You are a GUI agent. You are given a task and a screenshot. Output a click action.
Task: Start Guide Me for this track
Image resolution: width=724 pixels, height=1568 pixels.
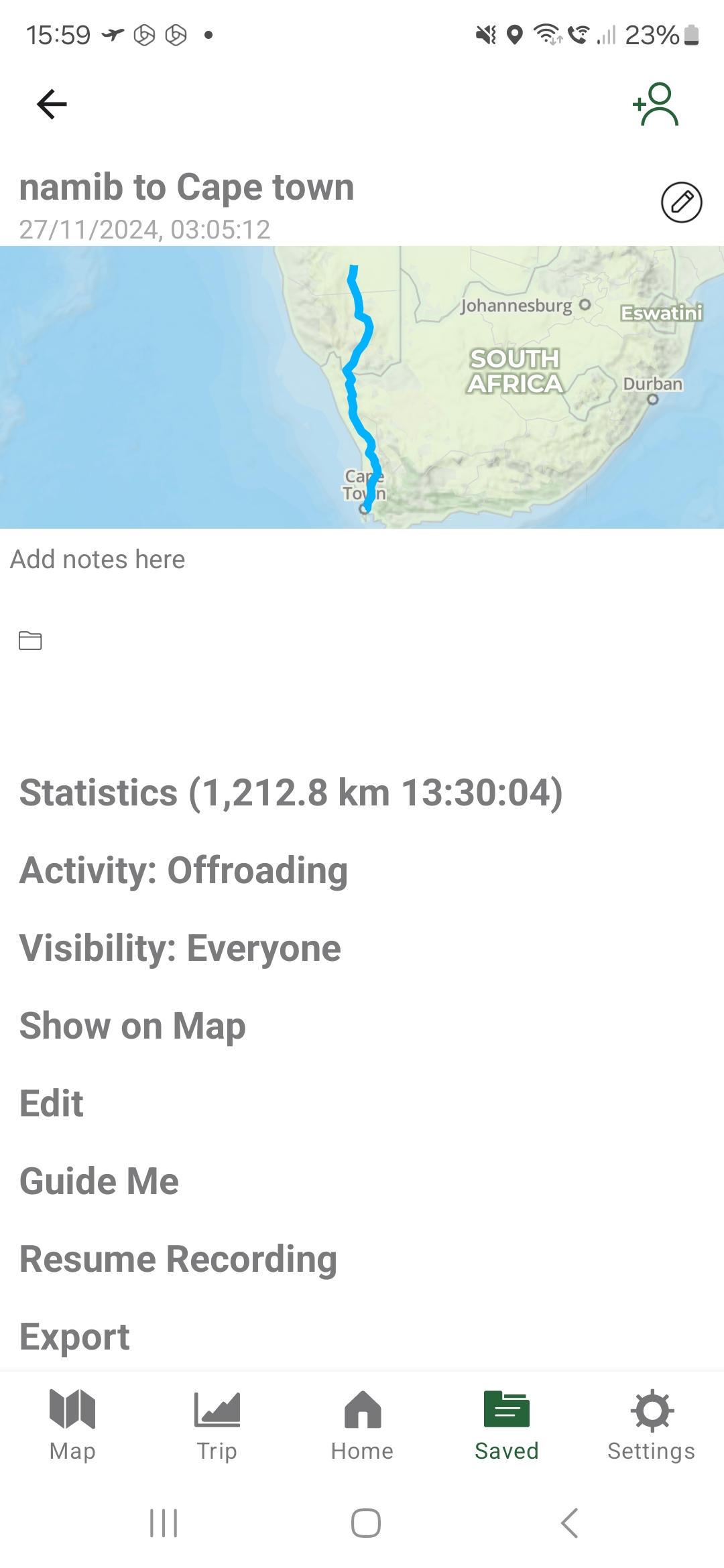pyautogui.click(x=99, y=1181)
